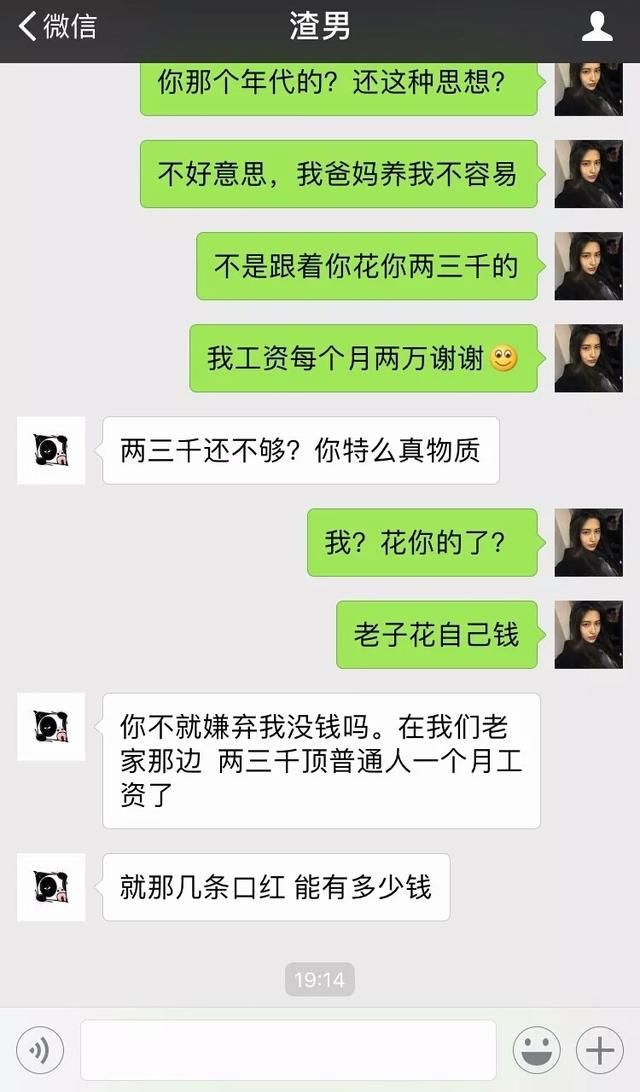Open your avatar beside 老子花自己钱
The image size is (640, 1092).
coord(588,634)
